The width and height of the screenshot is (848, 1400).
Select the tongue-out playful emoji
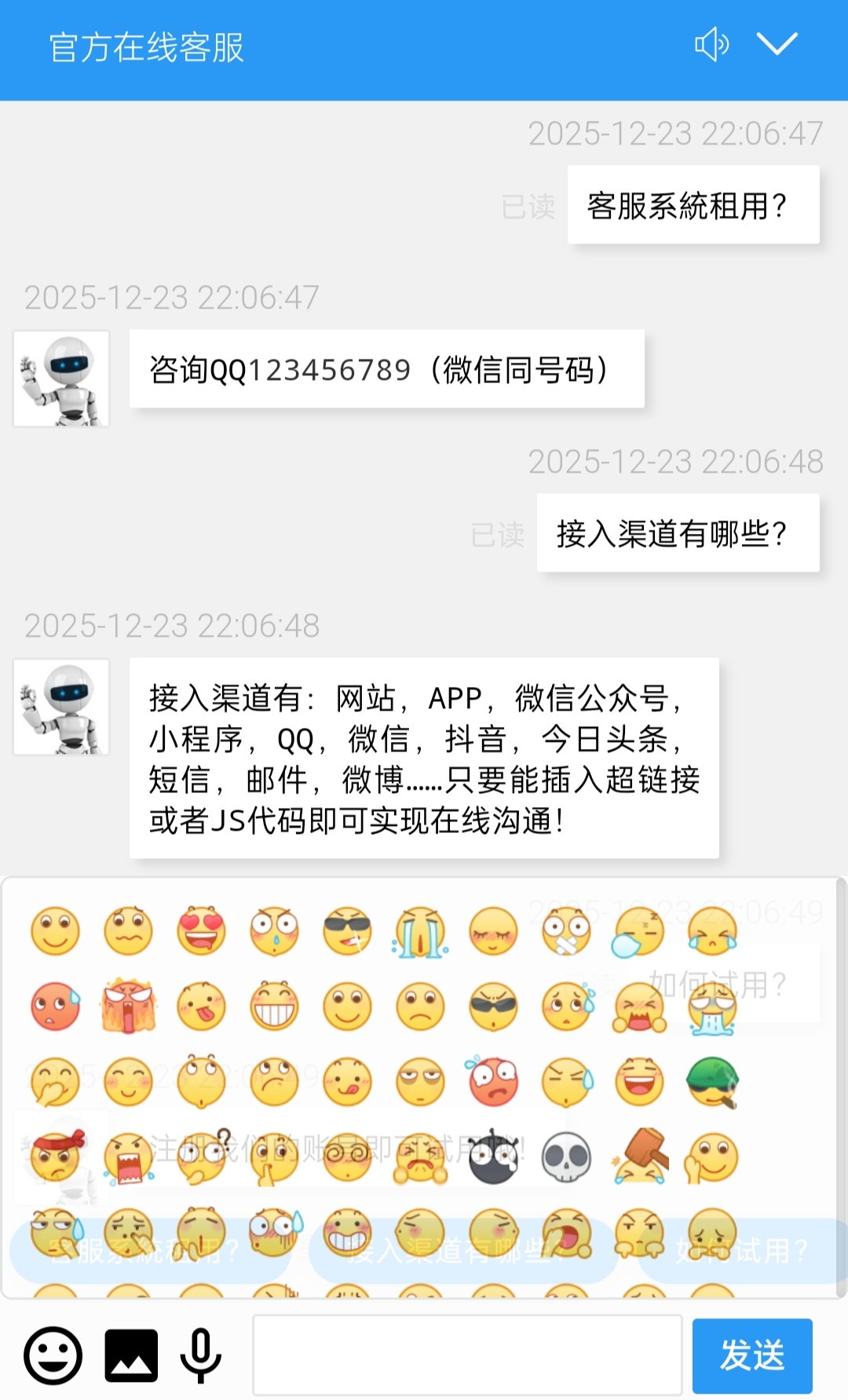[x=202, y=1009]
